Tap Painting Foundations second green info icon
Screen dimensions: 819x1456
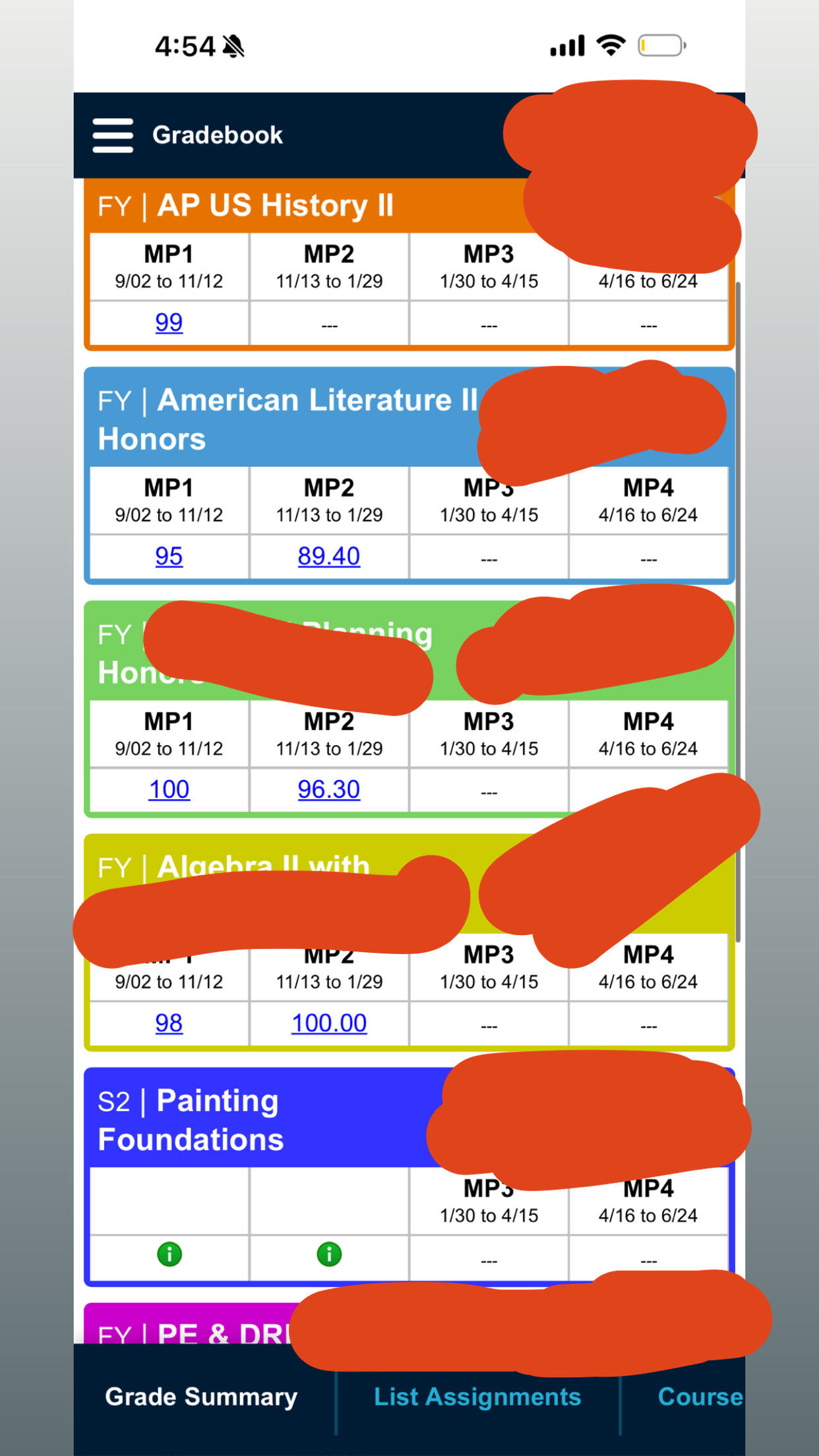(329, 1254)
